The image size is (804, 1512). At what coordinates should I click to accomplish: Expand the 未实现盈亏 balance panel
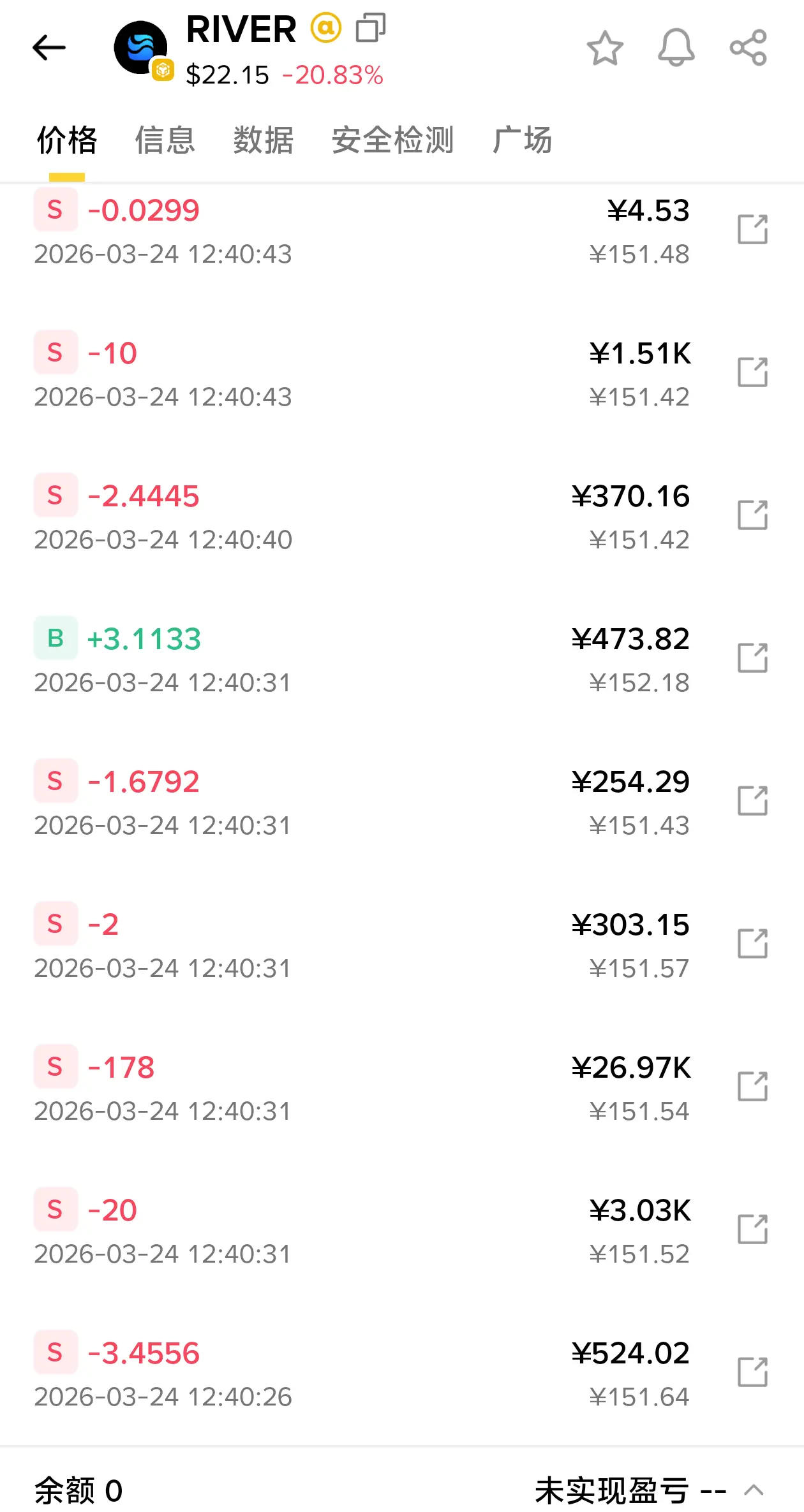pos(754,1490)
